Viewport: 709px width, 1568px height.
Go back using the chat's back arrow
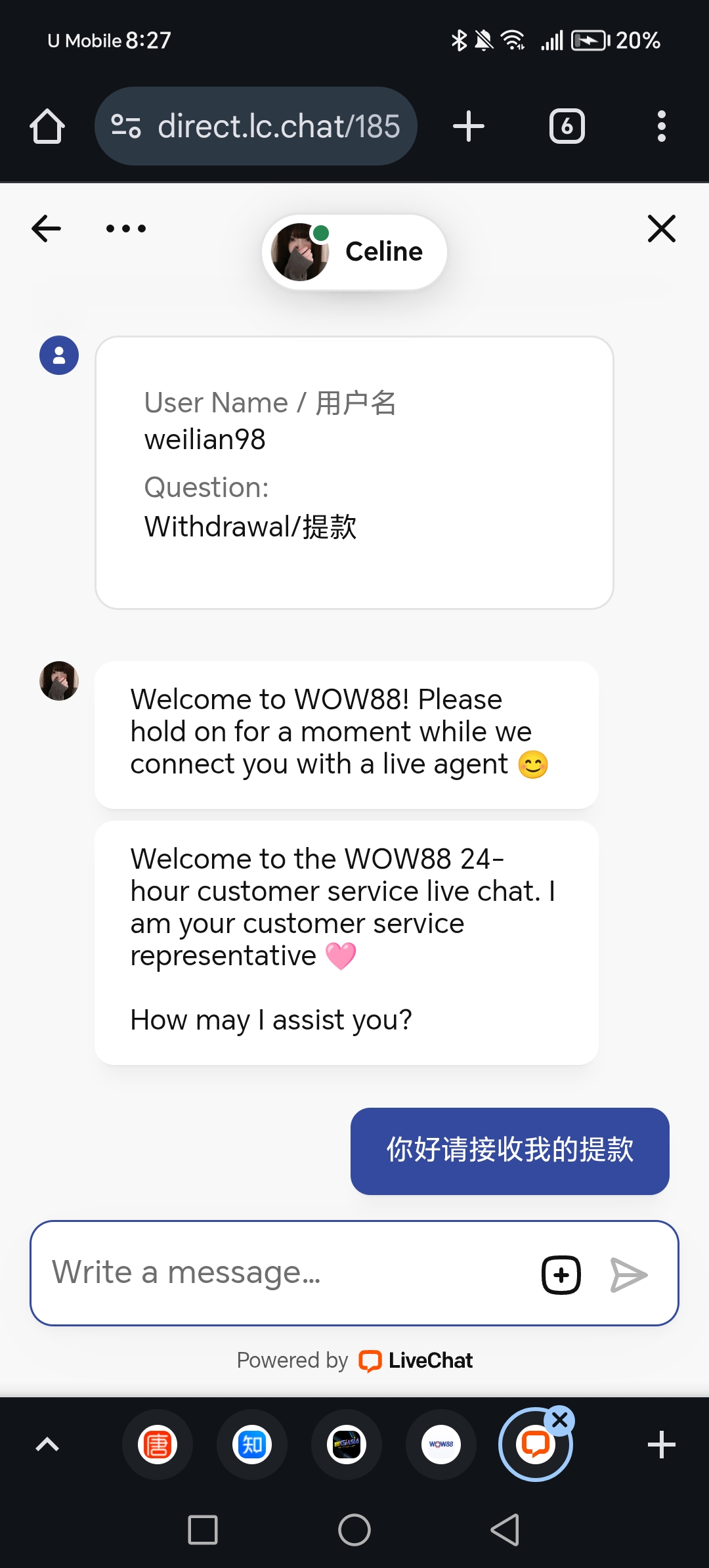click(46, 229)
